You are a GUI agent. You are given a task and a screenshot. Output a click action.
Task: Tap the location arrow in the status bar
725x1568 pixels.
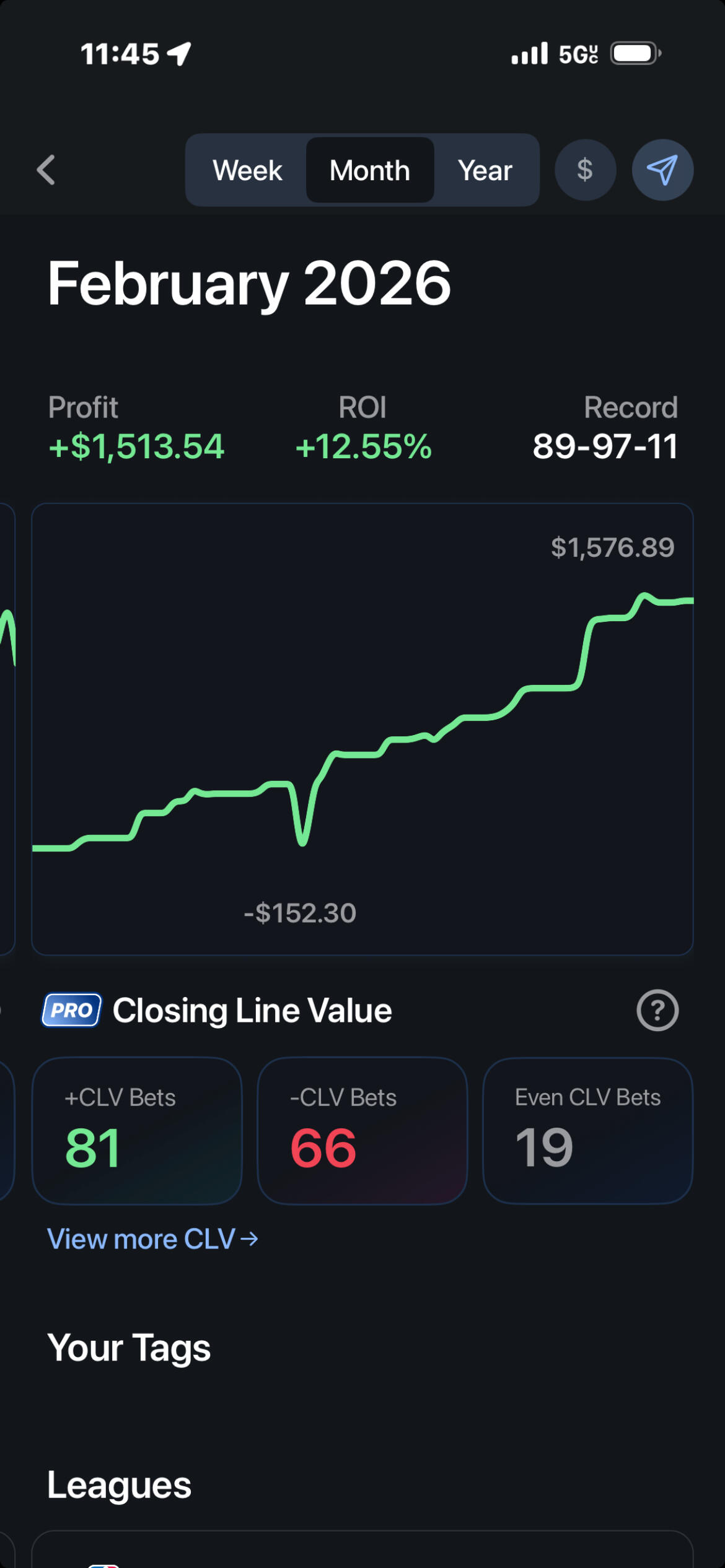(178, 53)
